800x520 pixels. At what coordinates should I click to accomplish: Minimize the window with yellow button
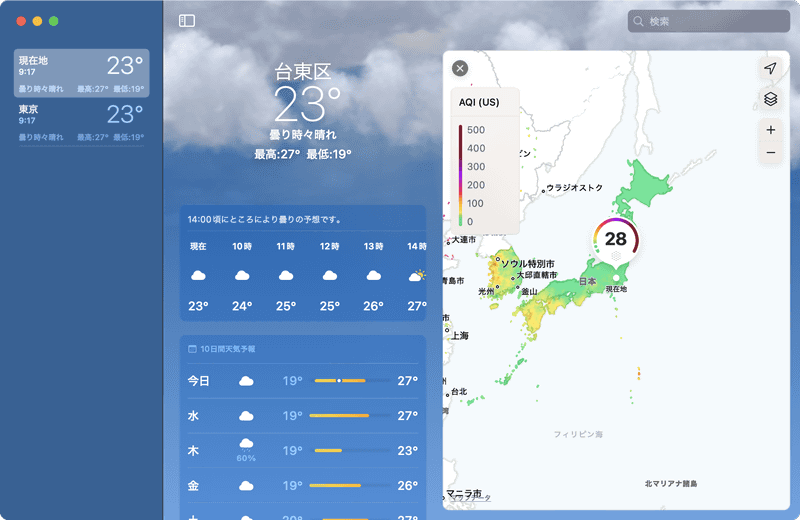[x=38, y=21]
